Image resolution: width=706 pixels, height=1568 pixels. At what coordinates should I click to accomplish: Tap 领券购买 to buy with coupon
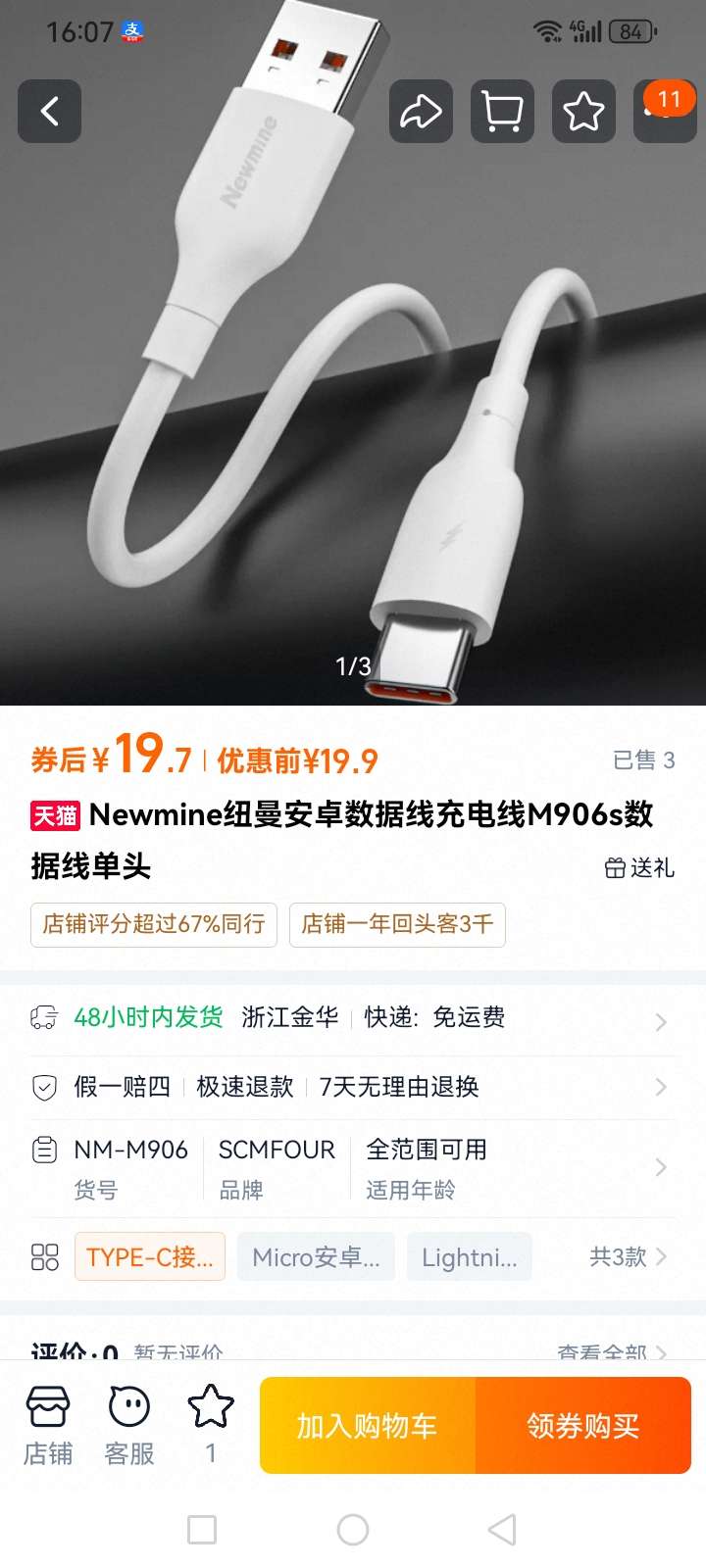pyautogui.click(x=583, y=1425)
